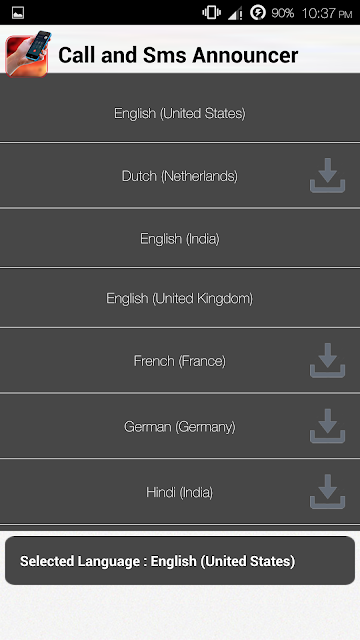Download the Hindi (India) voice pack
The width and height of the screenshot is (360, 640).
pos(327,492)
